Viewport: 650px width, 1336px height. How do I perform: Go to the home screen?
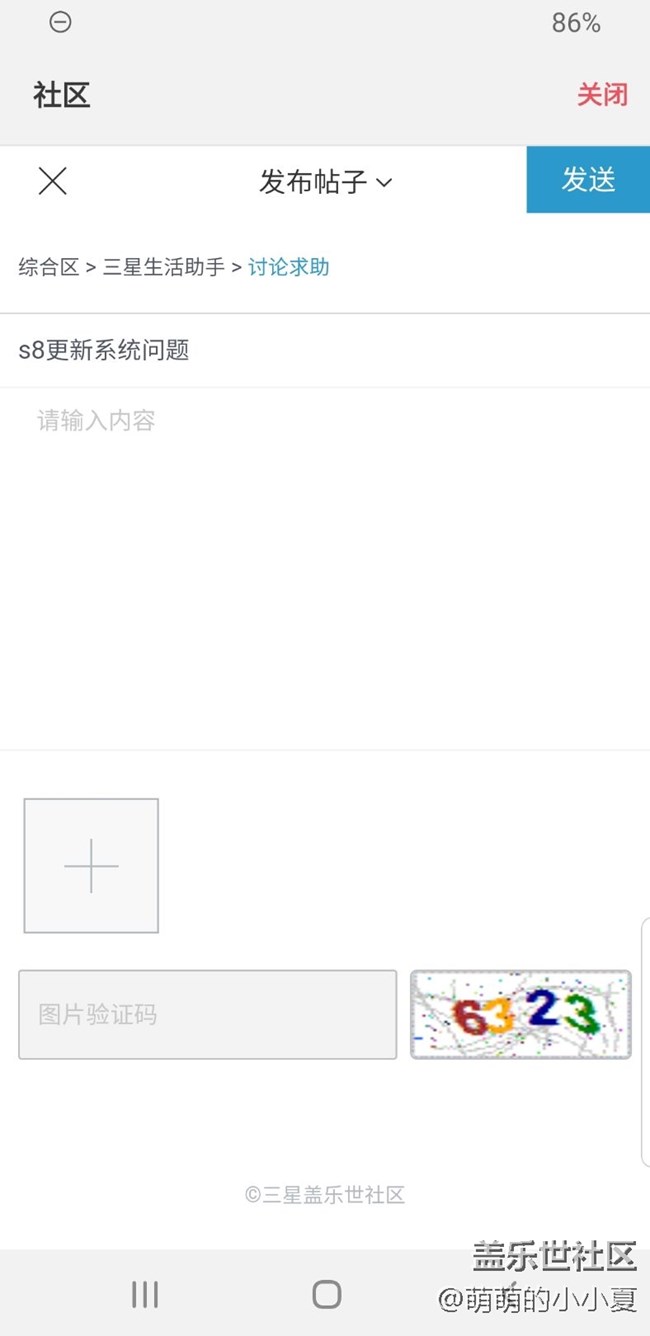click(326, 1294)
